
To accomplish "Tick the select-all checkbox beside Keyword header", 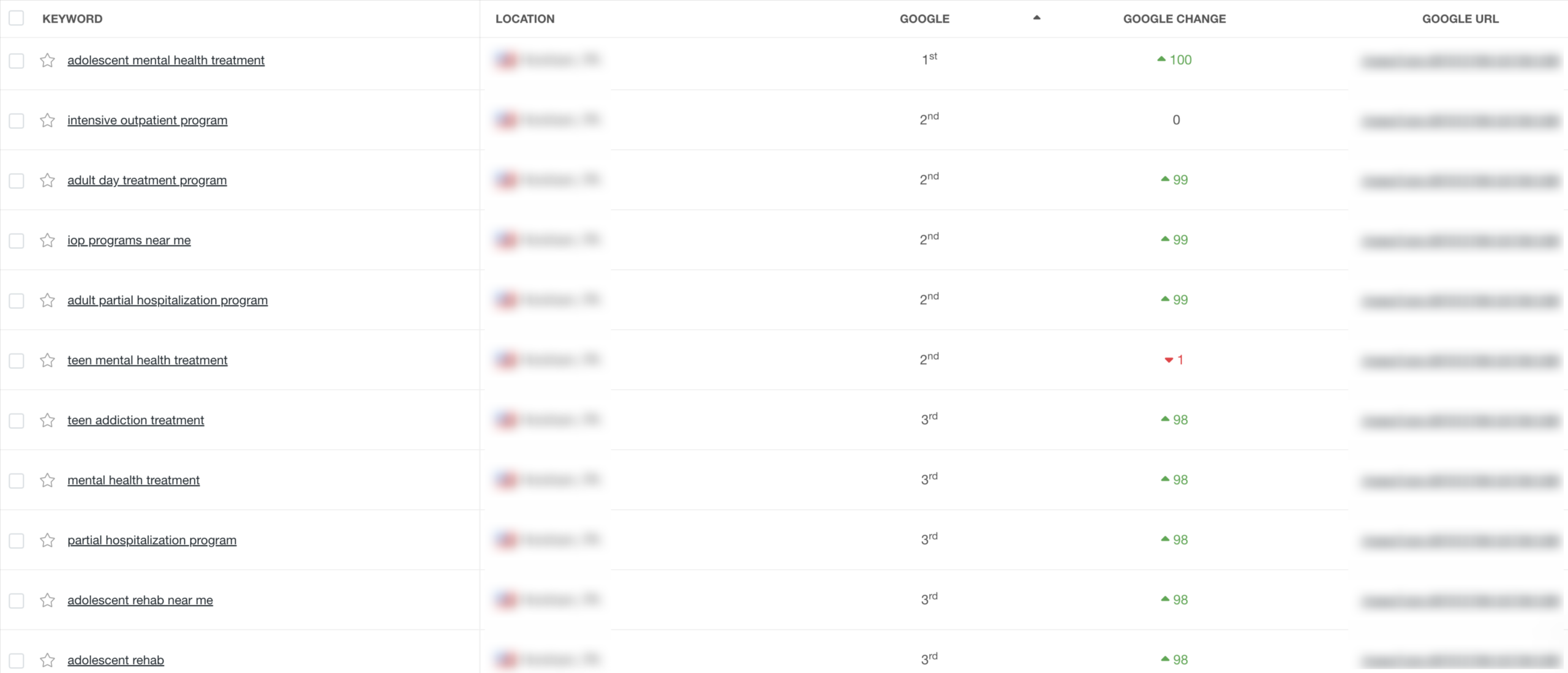I will 17,18.
